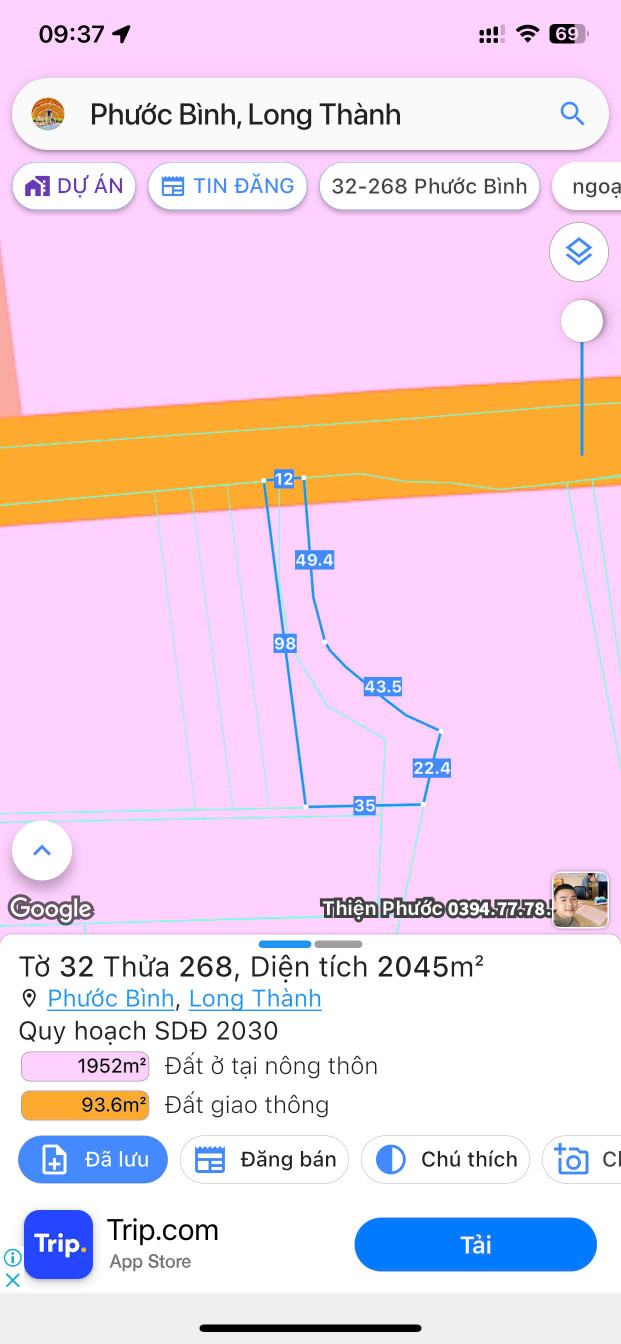Open the ad info icon
This screenshot has height=1344, width=621.
pyautogui.click(x=12, y=1258)
